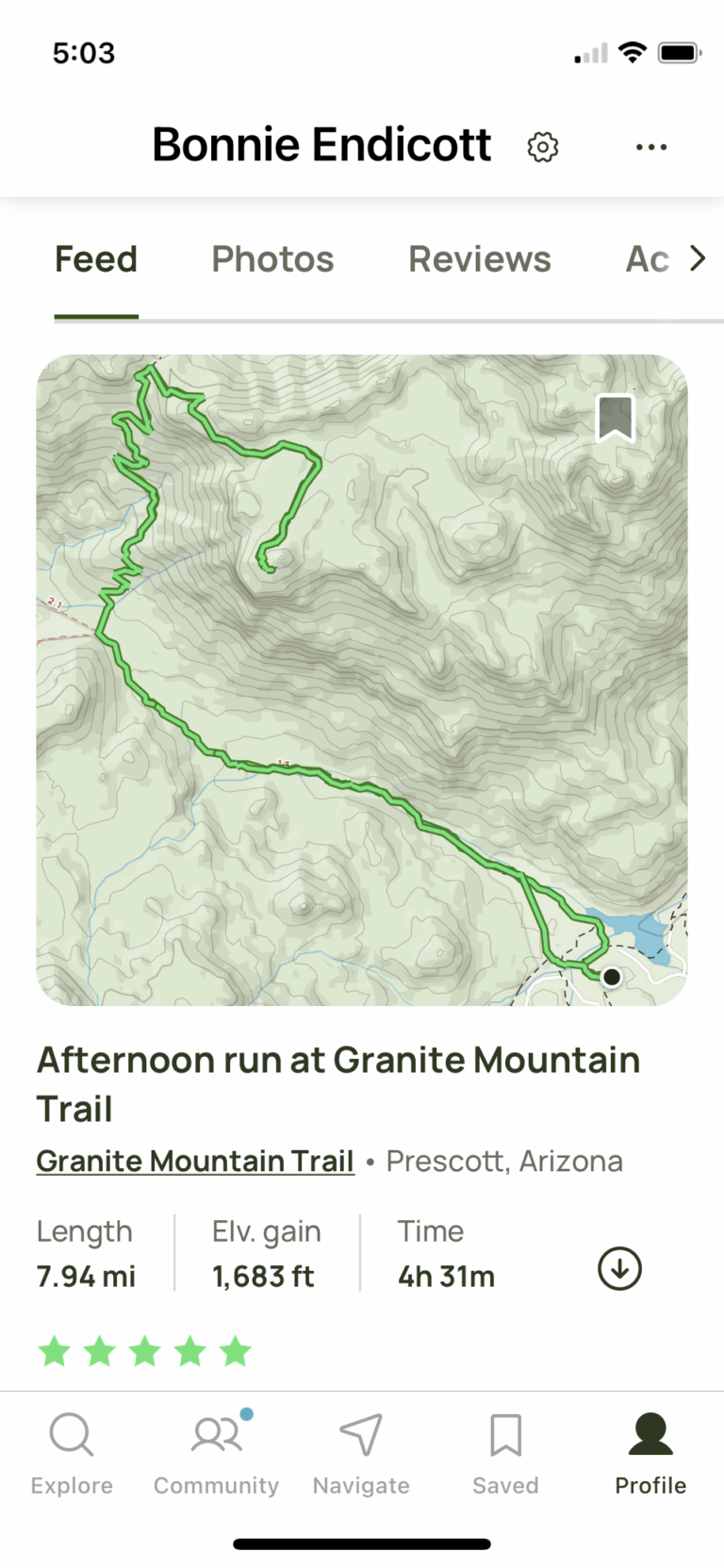The height and width of the screenshot is (1568, 724).
Task: Open the Community tab
Action: 216,1454
